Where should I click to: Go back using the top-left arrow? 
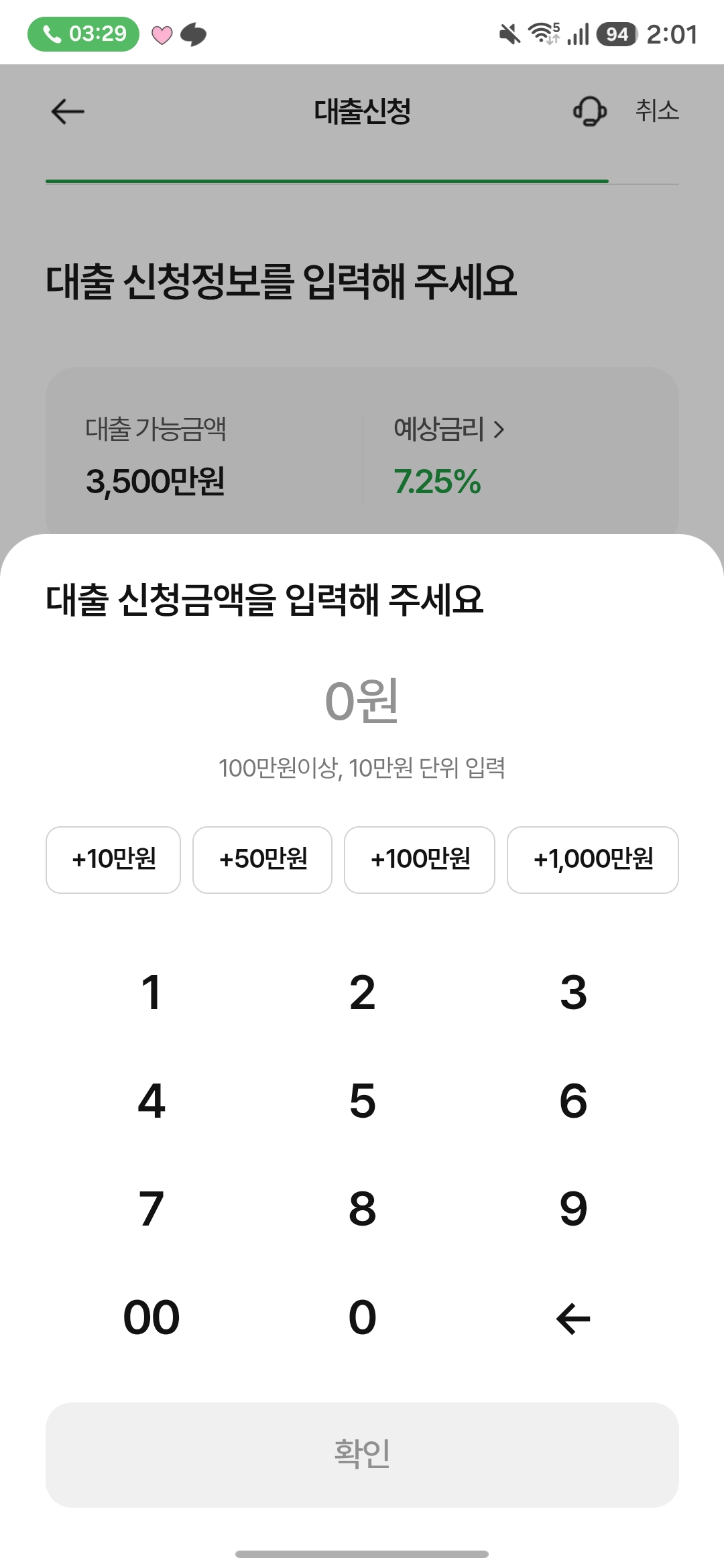(68, 111)
